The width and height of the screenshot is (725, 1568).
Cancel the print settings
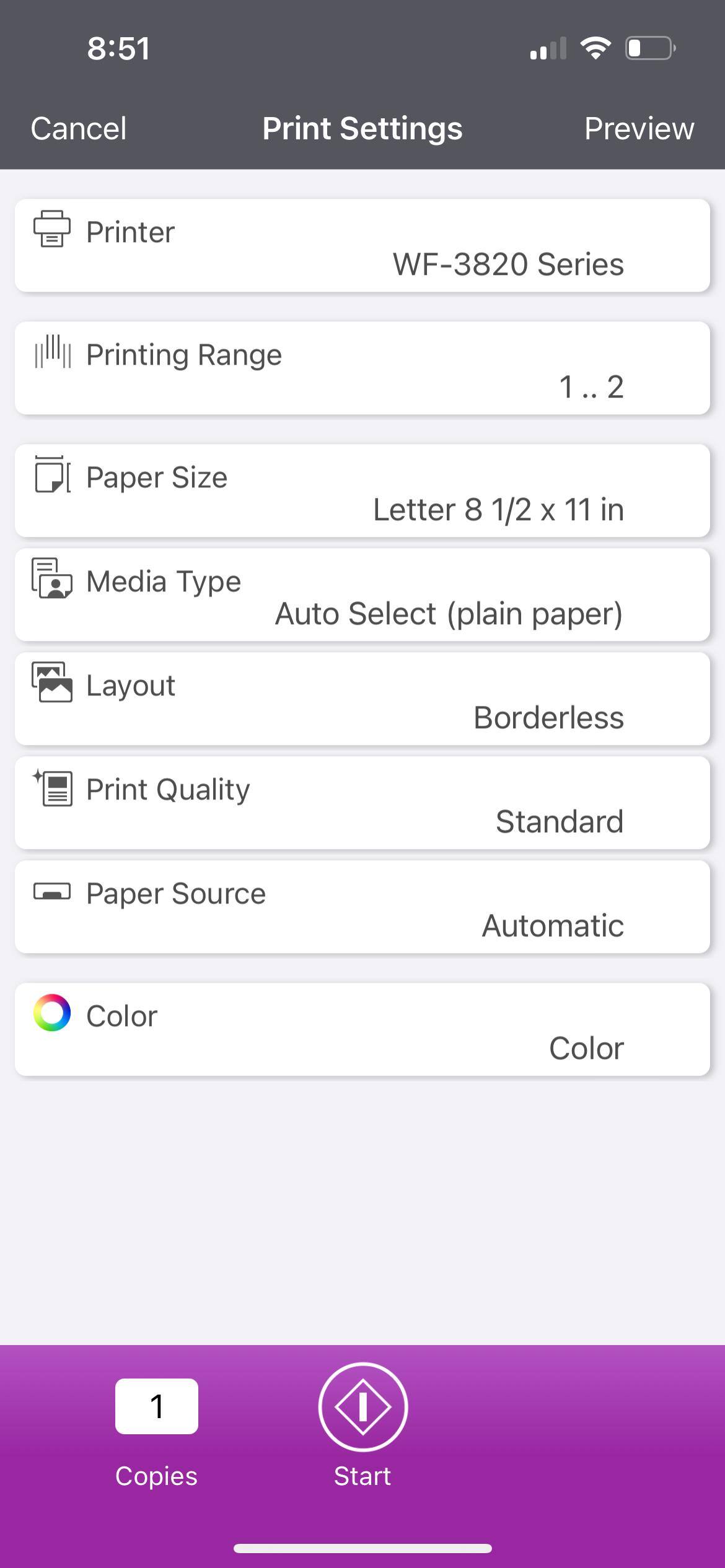[x=79, y=129]
